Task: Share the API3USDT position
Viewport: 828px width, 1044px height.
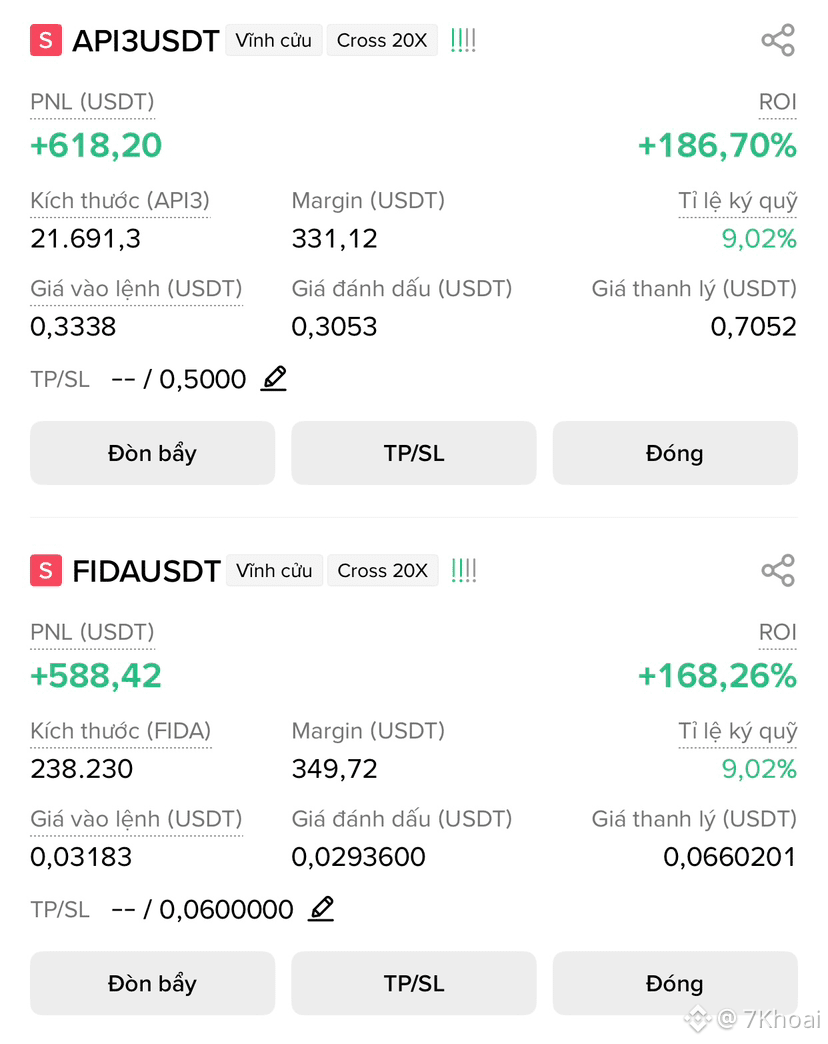Action: point(778,40)
